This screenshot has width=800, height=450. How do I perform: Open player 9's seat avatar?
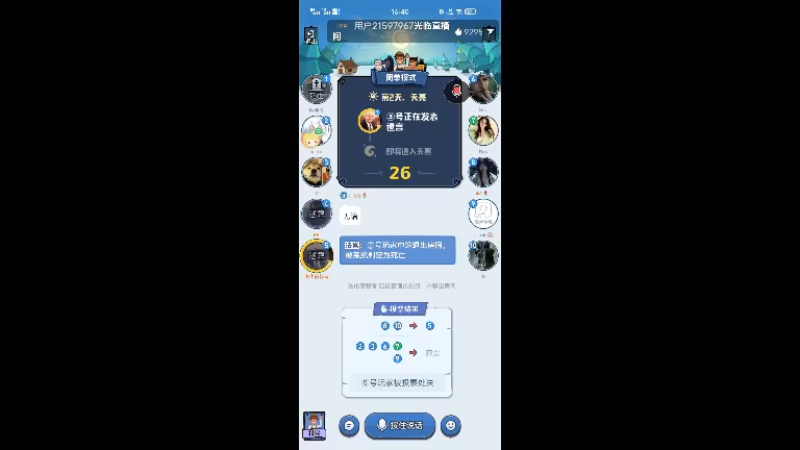(483, 213)
